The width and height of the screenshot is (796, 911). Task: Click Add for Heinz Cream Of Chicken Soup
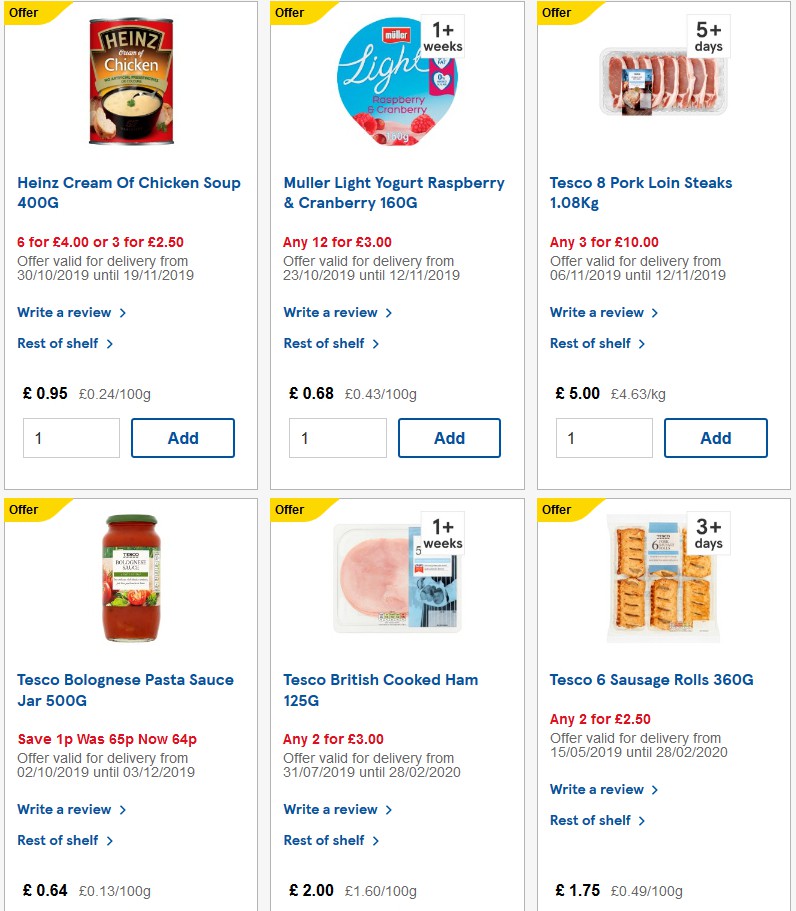tap(183, 437)
